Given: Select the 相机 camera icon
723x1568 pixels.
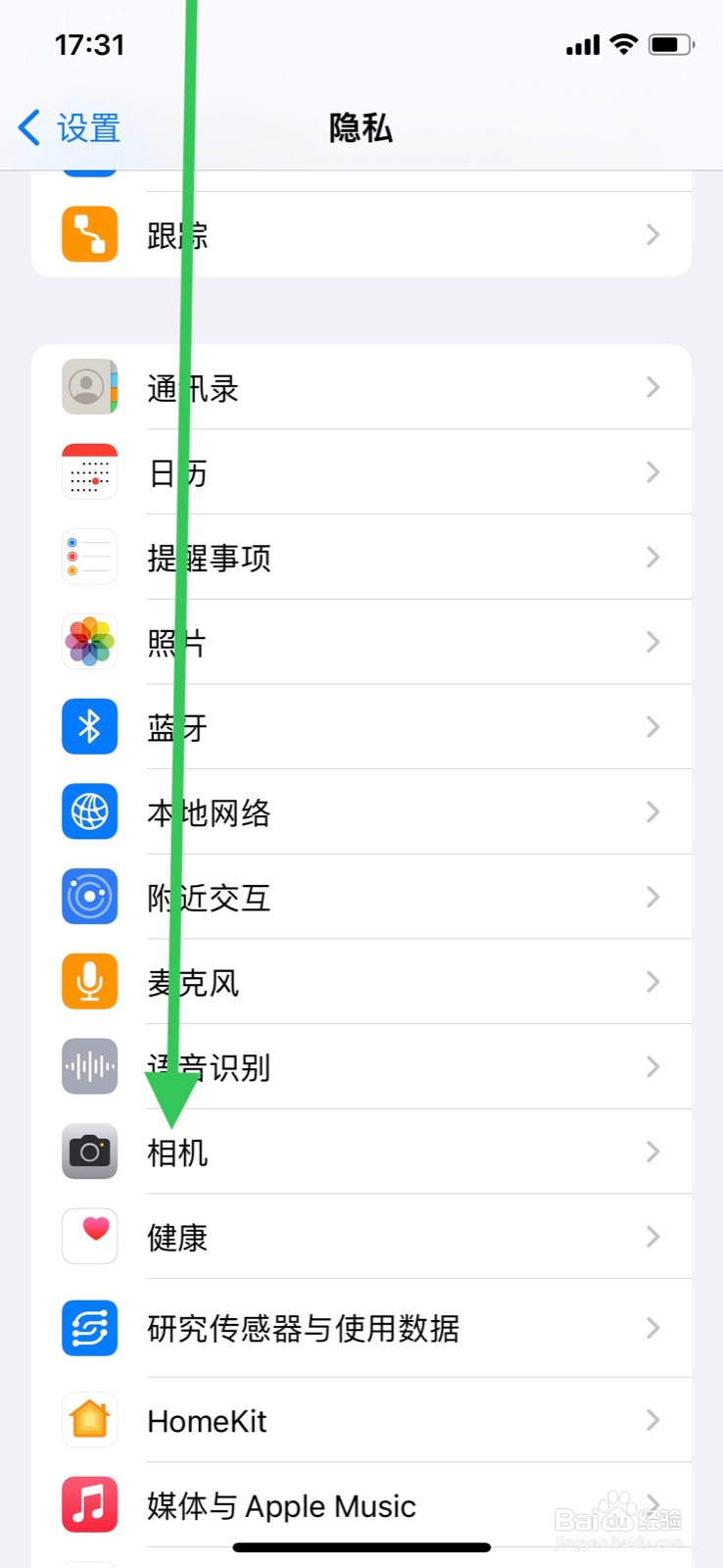Looking at the screenshot, I should click(x=89, y=1151).
